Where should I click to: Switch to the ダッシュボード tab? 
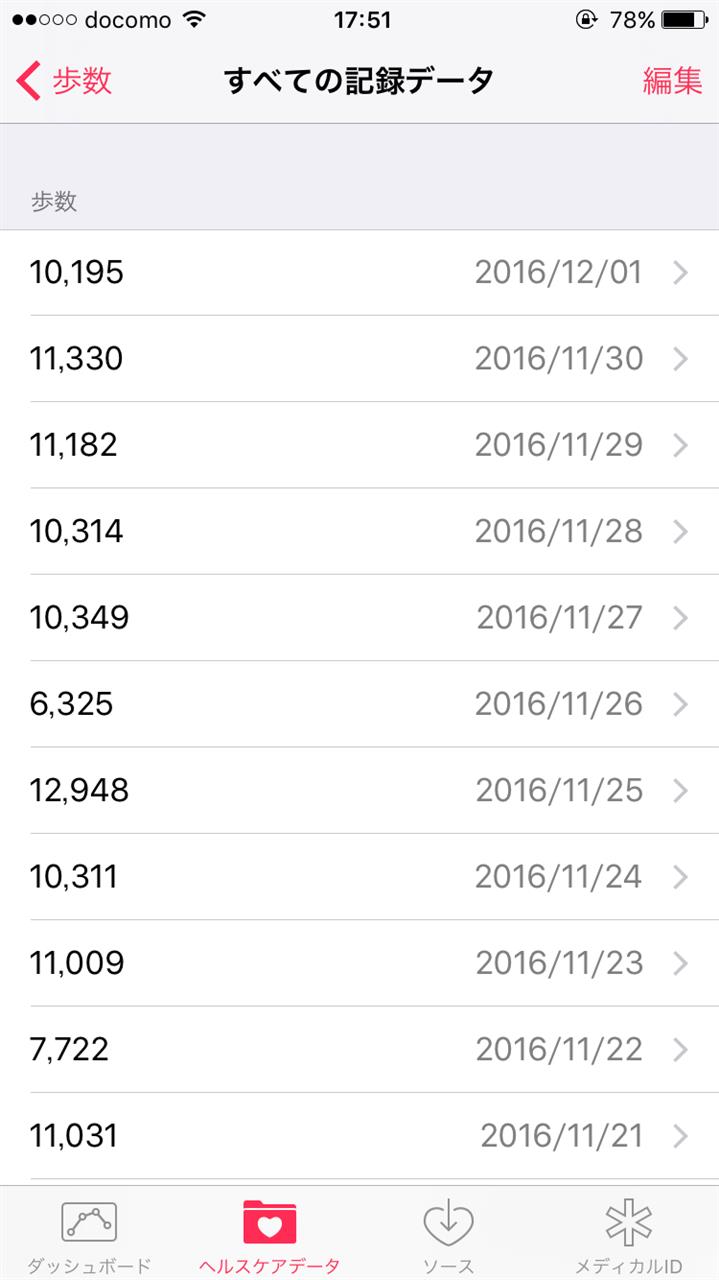[x=89, y=1236]
